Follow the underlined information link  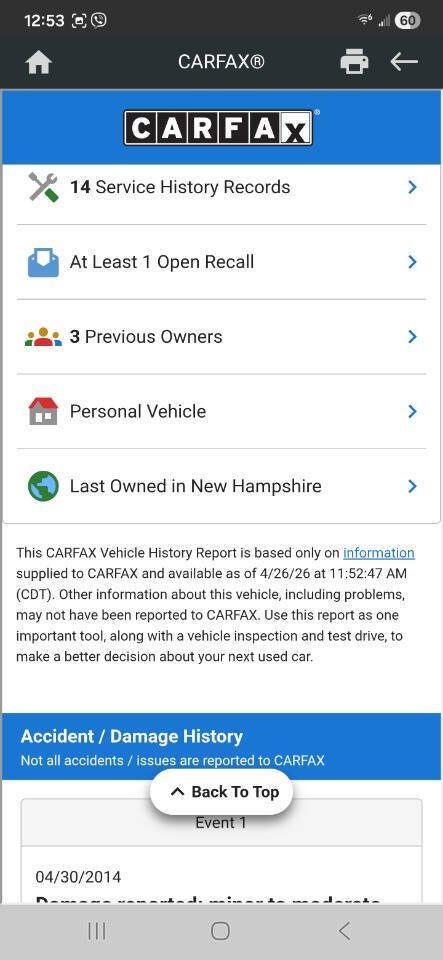pyautogui.click(x=379, y=553)
